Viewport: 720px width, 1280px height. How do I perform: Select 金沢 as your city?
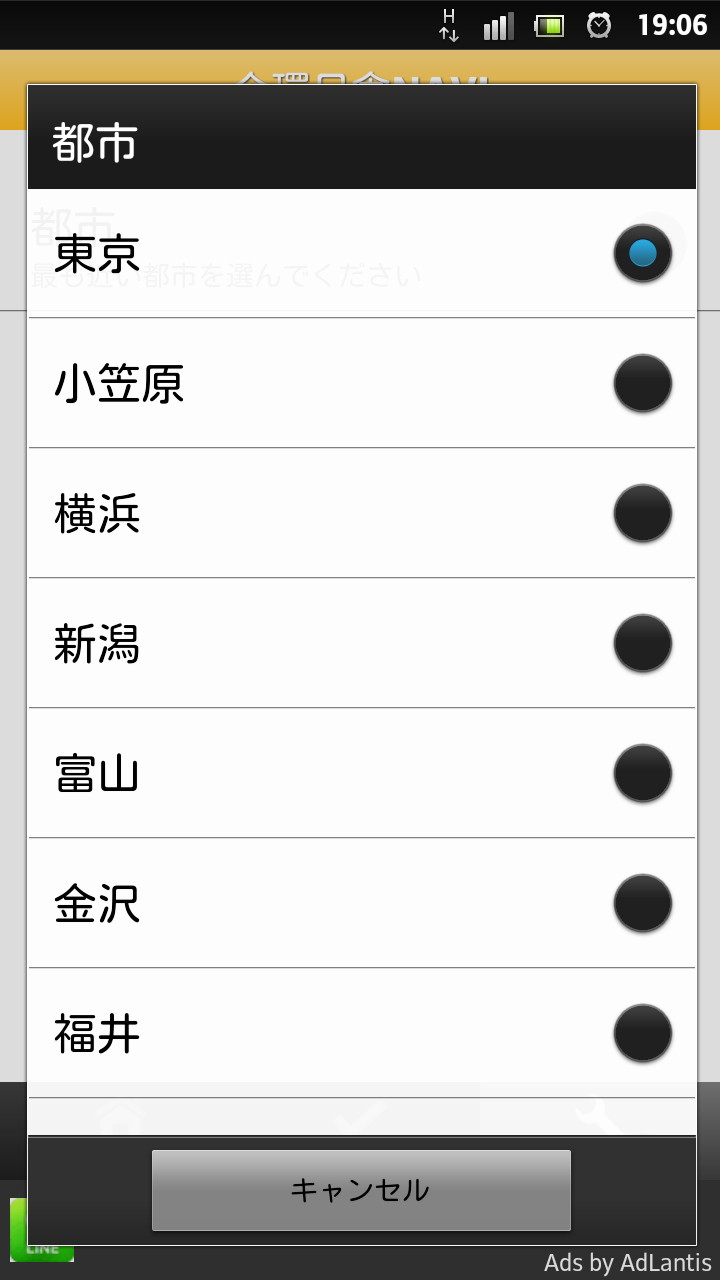[x=360, y=904]
